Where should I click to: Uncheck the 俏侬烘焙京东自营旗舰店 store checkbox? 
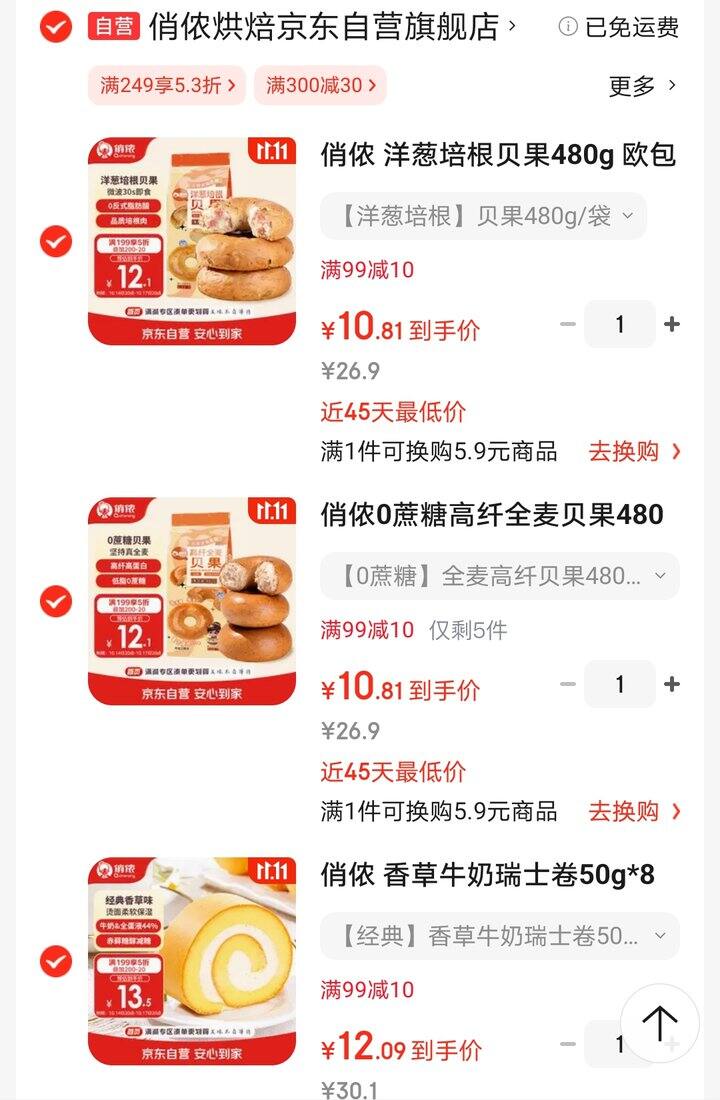pos(56,27)
